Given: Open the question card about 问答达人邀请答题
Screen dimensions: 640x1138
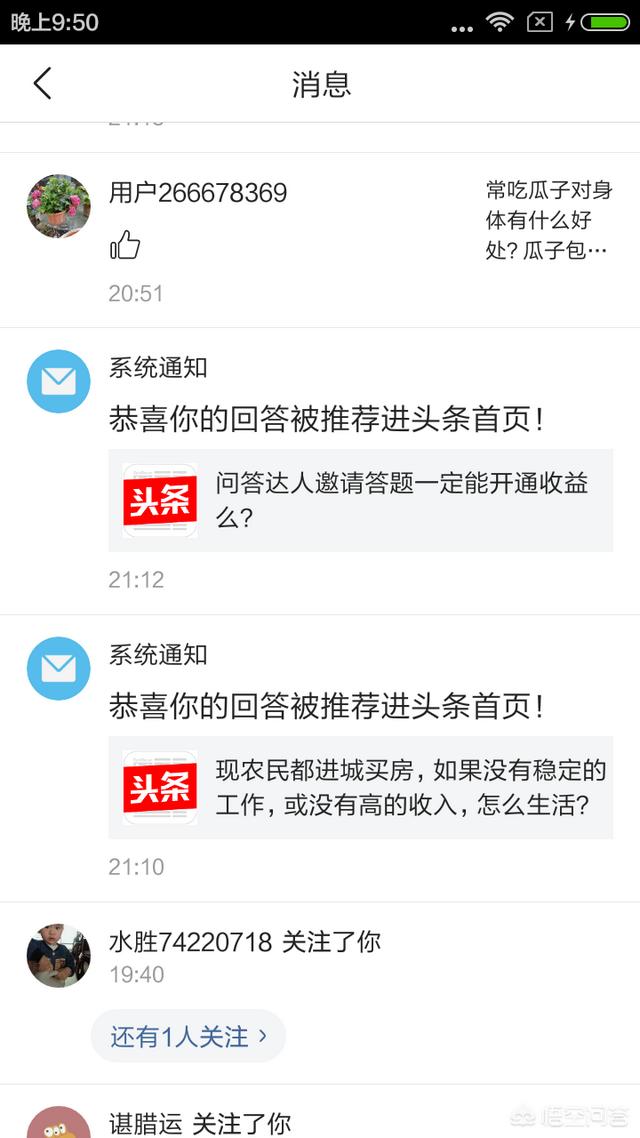Looking at the screenshot, I should point(360,500).
